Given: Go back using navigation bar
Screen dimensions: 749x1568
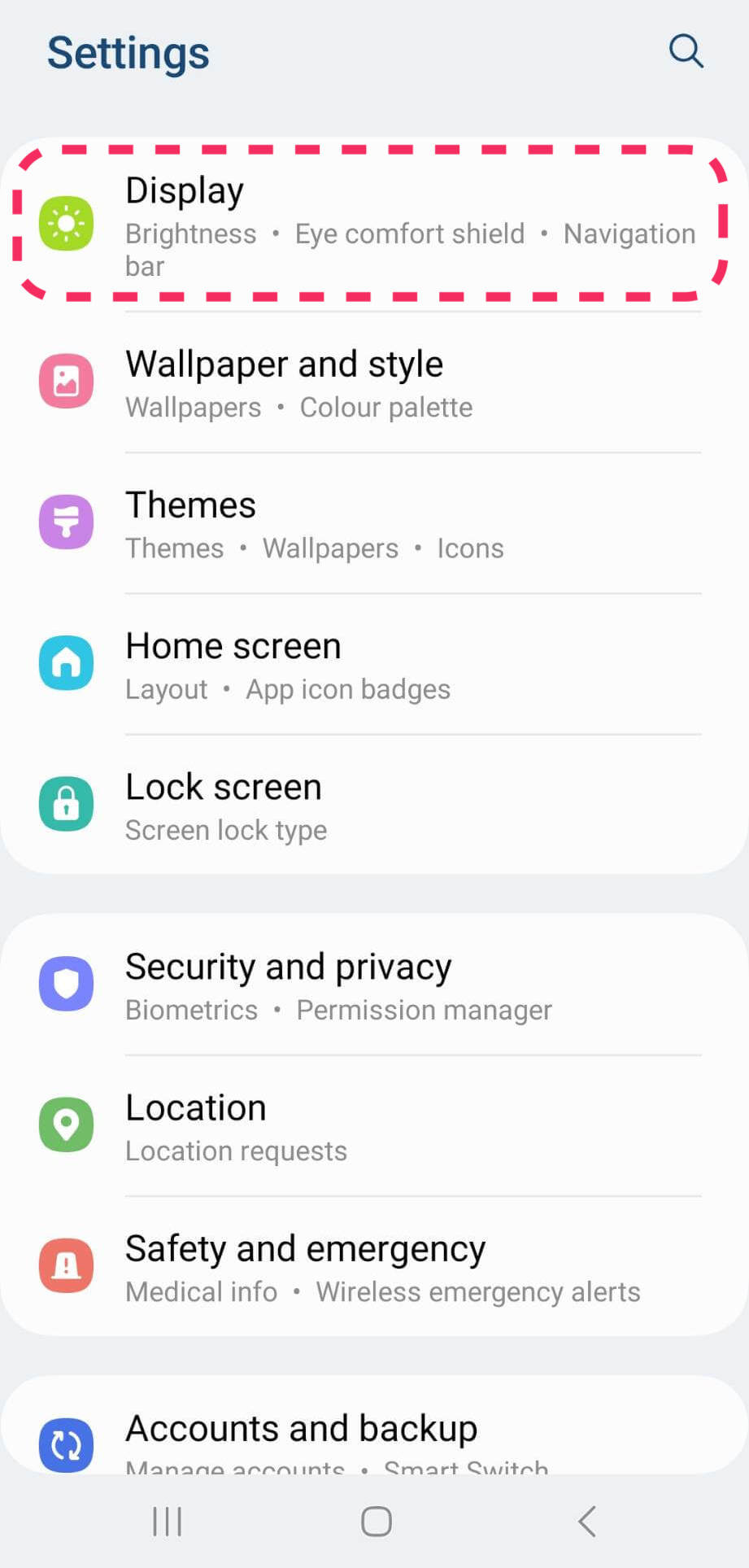Looking at the screenshot, I should click(x=586, y=1521).
